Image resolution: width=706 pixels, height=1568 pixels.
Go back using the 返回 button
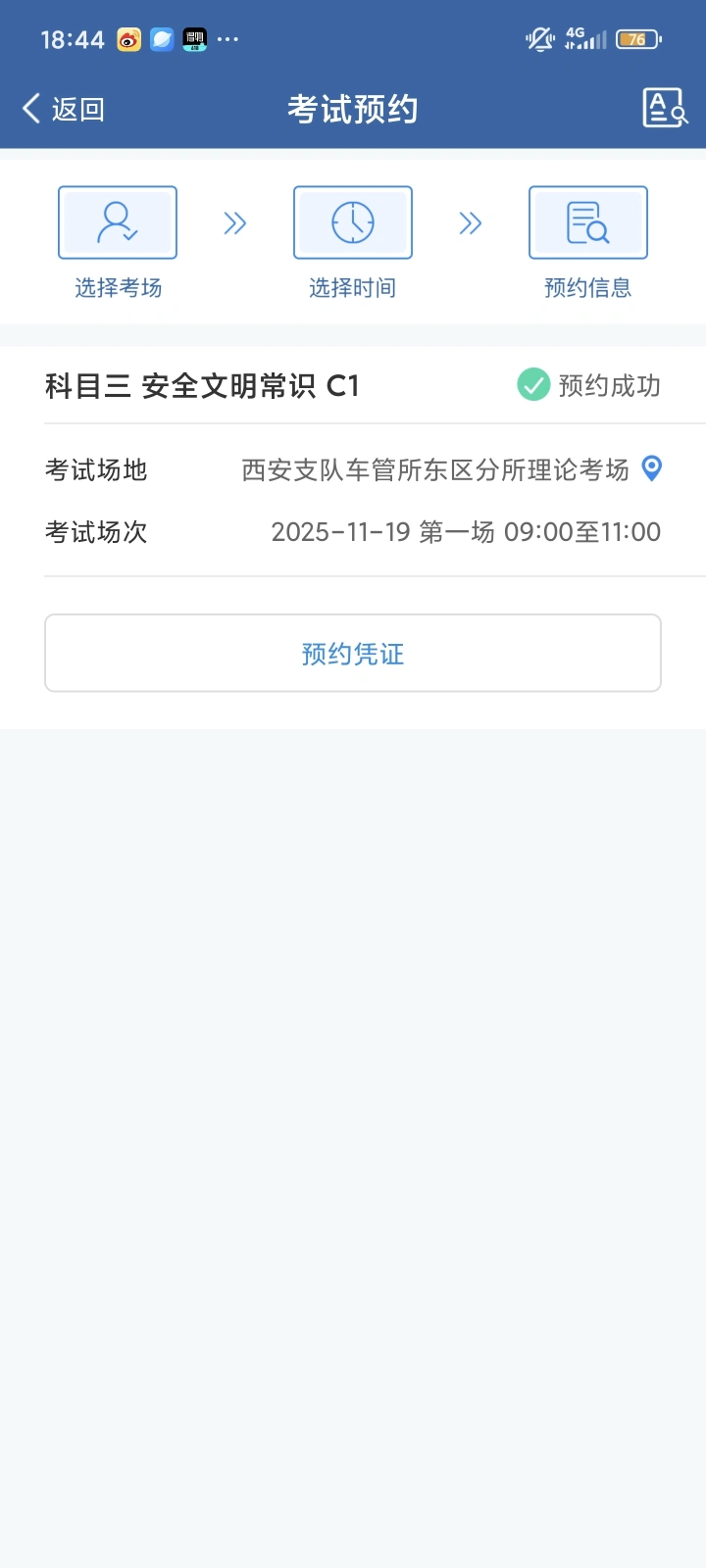click(64, 109)
